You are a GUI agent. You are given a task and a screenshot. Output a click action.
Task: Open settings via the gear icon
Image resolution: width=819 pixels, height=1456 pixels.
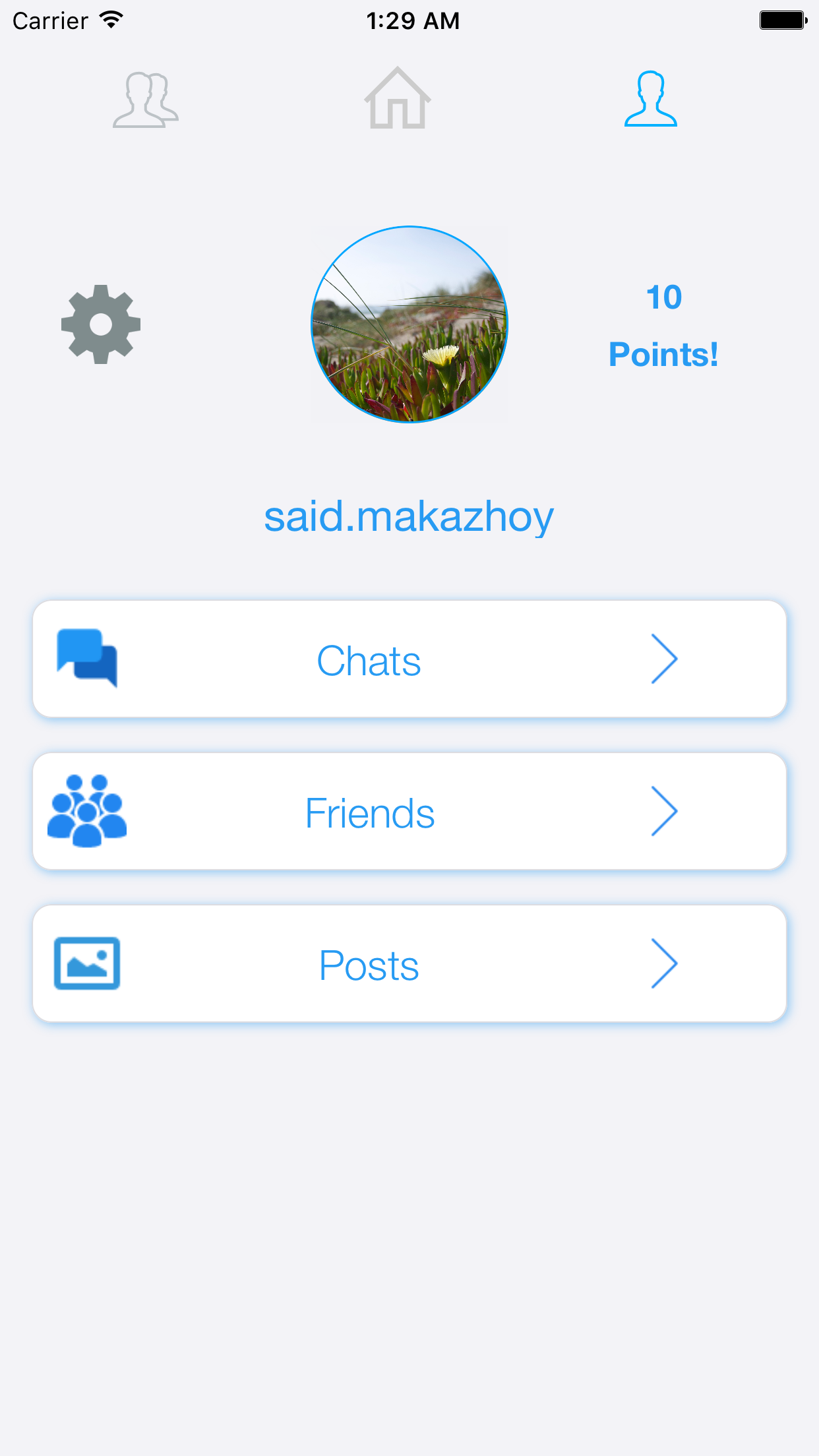101,324
